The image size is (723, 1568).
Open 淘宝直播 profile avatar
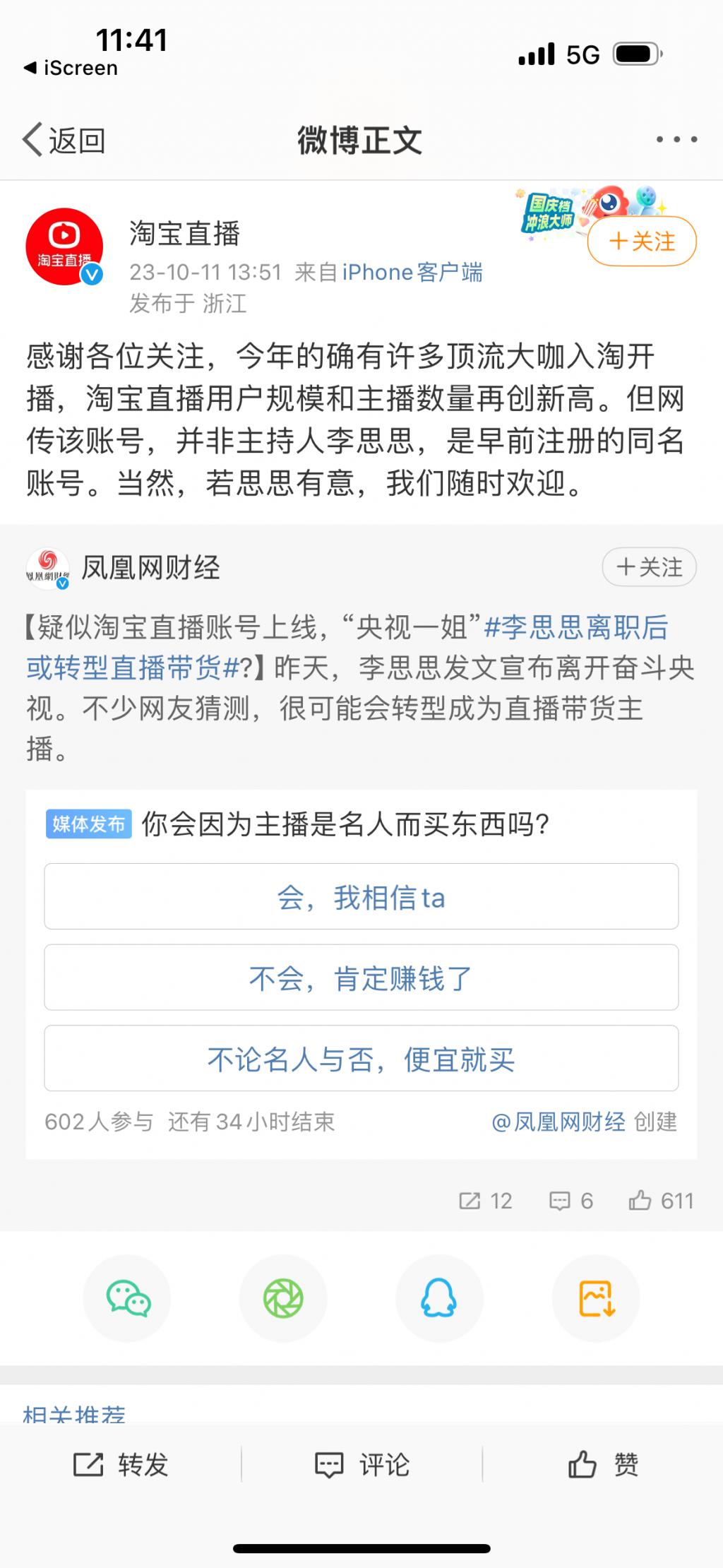[64, 247]
